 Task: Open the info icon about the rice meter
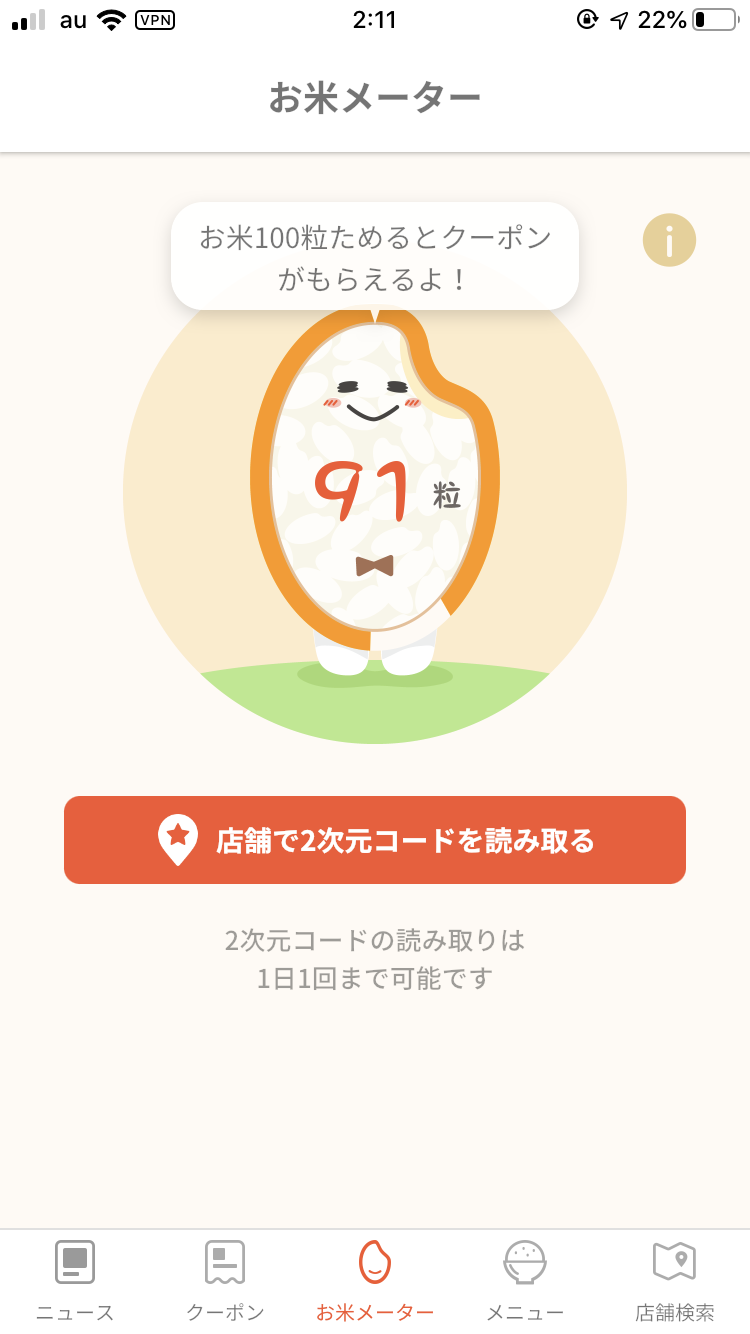pyautogui.click(x=669, y=241)
